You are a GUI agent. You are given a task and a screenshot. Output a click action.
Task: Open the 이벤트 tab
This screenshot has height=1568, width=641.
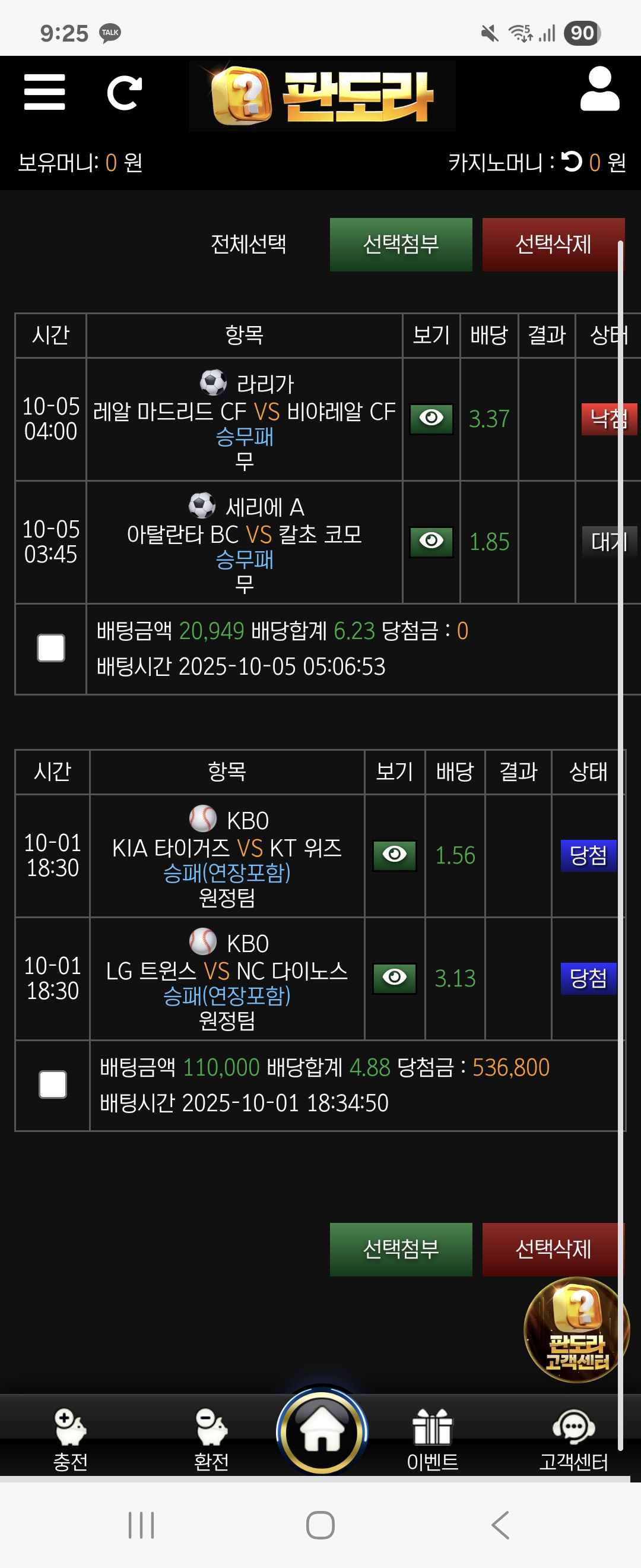(x=432, y=1438)
